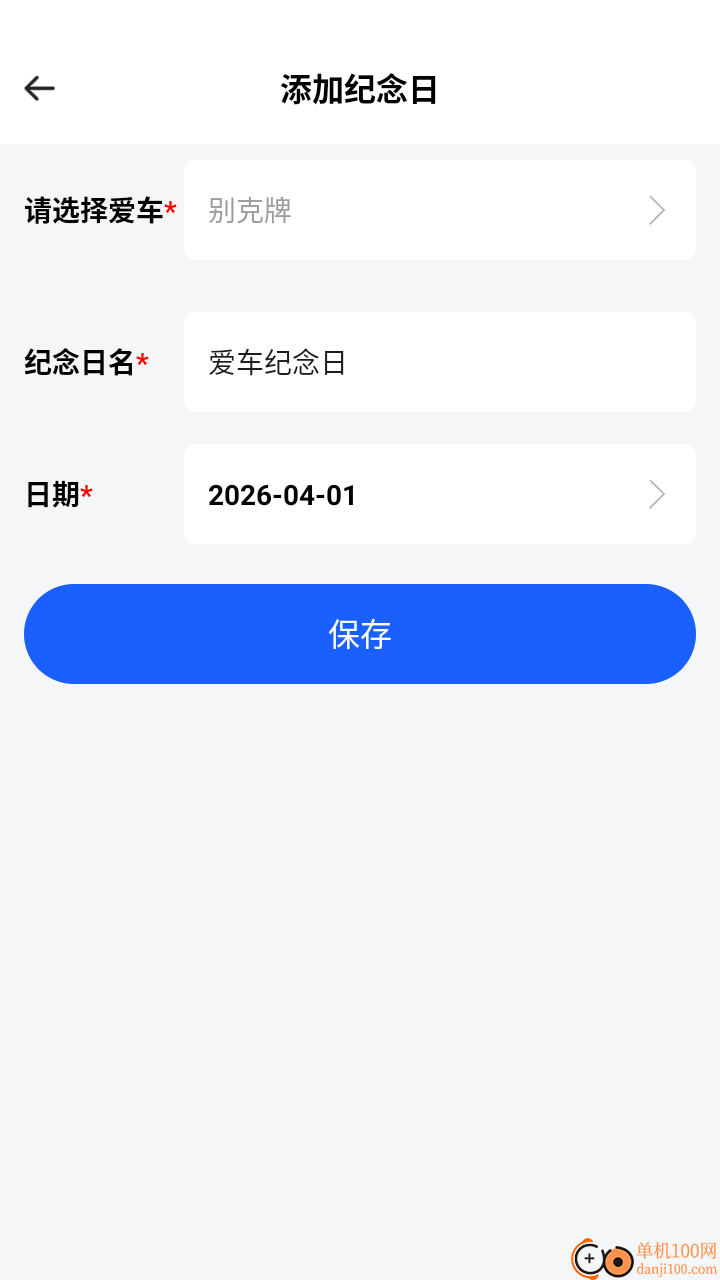Click the chevron on the car selector field

tap(657, 210)
